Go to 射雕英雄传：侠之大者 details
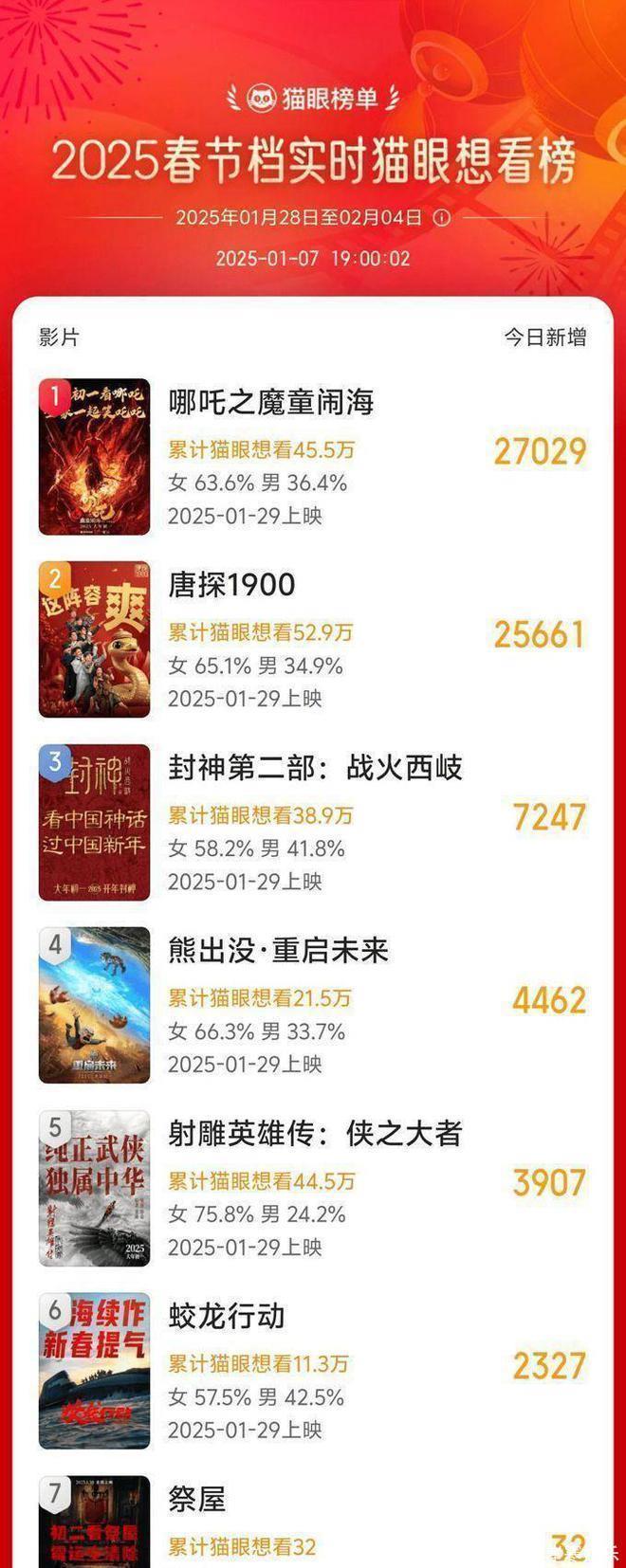This screenshot has width=626, height=1568. point(315,1134)
